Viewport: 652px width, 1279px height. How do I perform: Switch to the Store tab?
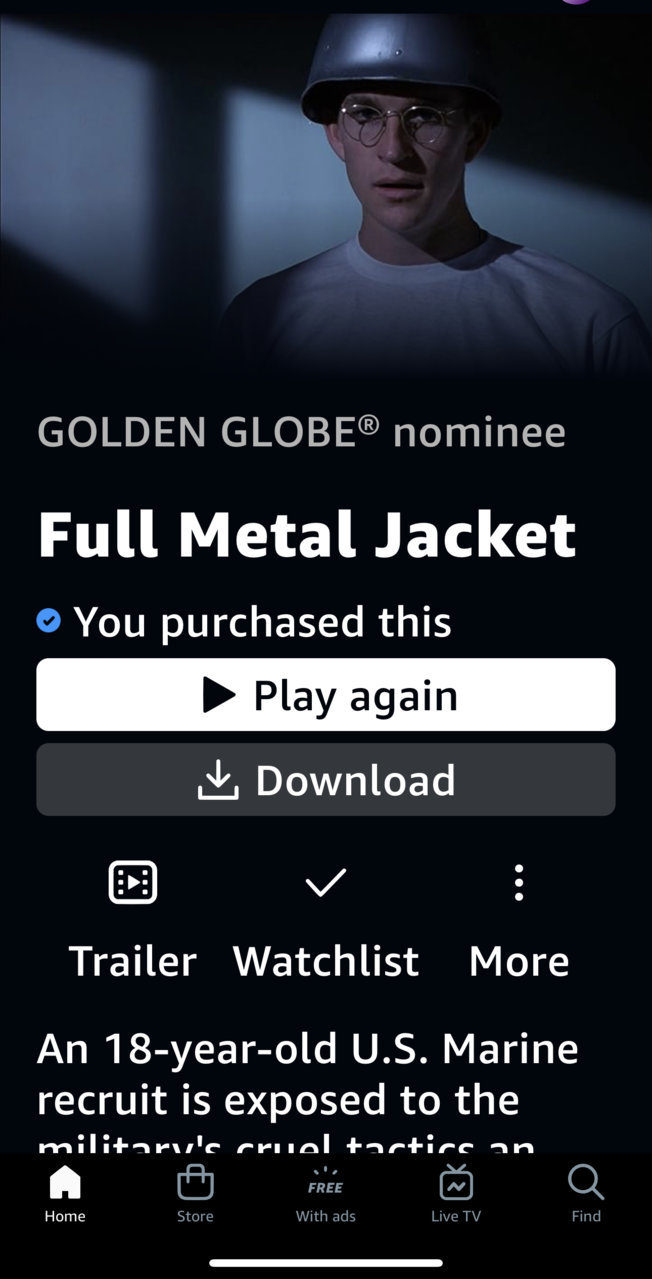coord(195,1195)
